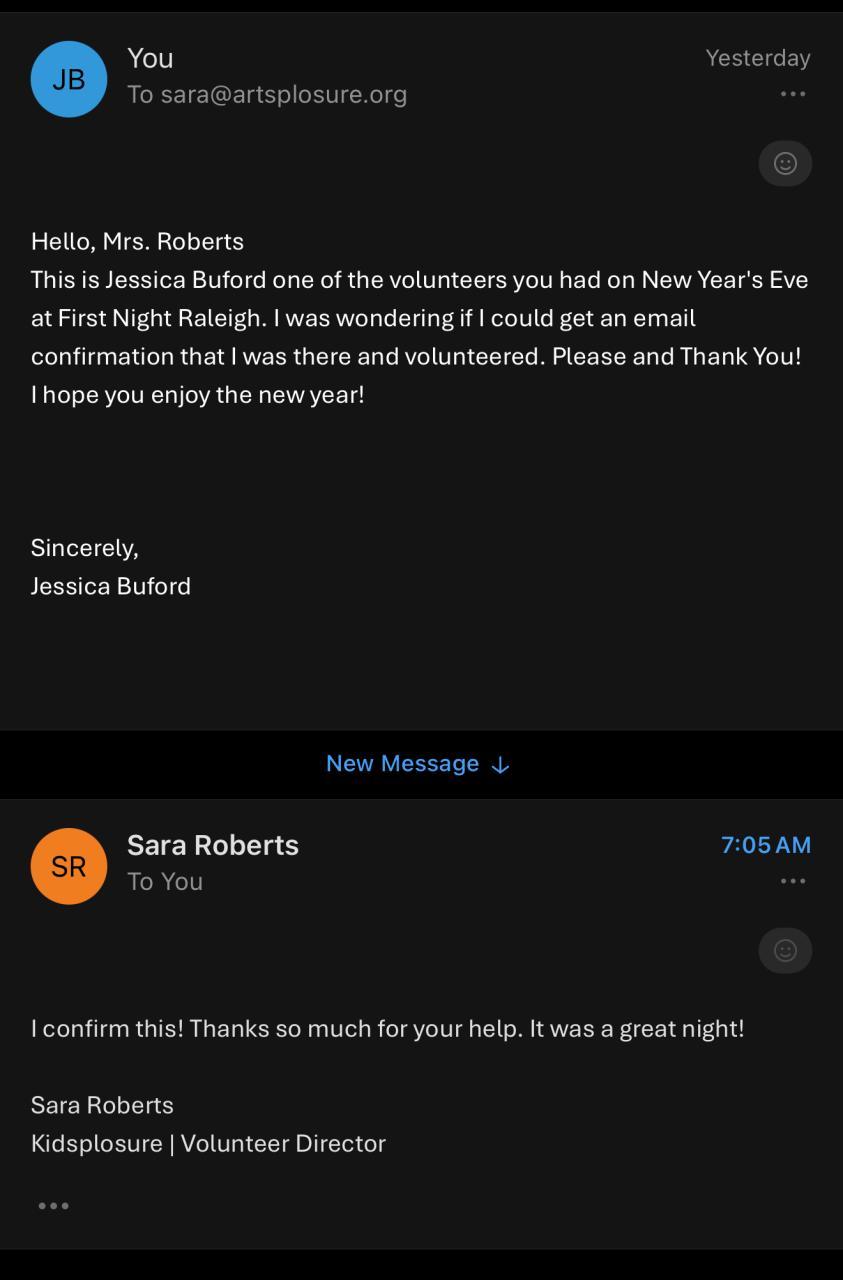Viewport: 843px width, 1280px height.
Task: Expand quoted text under Sara's signature
Action: (x=54, y=1206)
